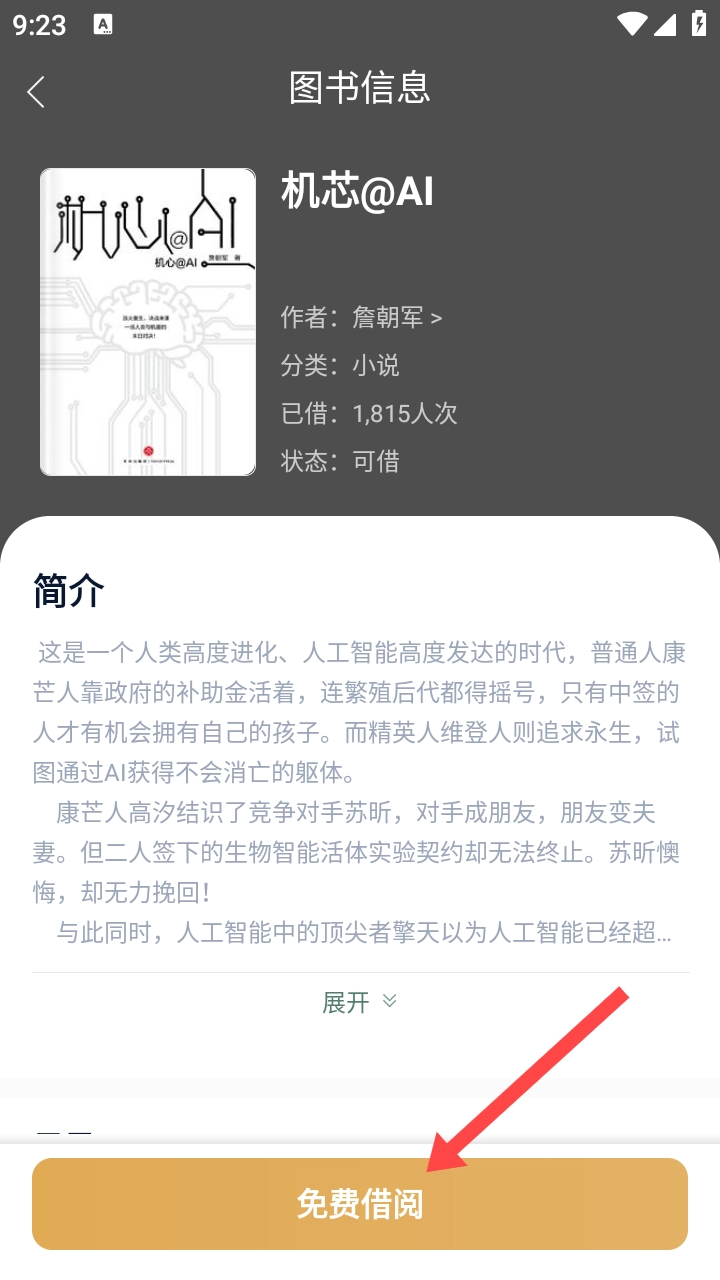Viewport: 720px width, 1280px height.
Task: Go back from the book info page
Action: click(x=36, y=92)
